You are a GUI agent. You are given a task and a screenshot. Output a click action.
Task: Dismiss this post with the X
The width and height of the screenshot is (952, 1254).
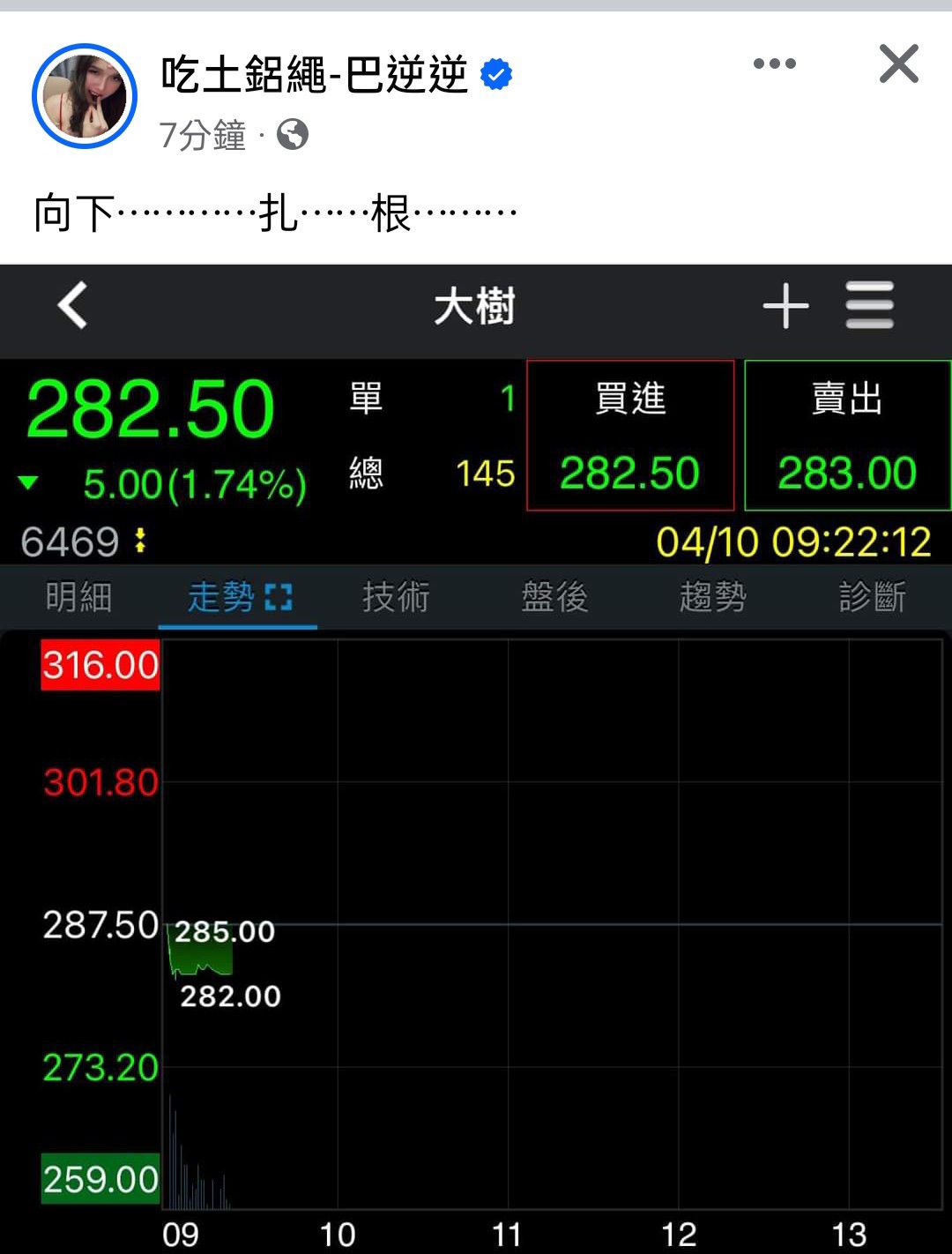point(898,64)
